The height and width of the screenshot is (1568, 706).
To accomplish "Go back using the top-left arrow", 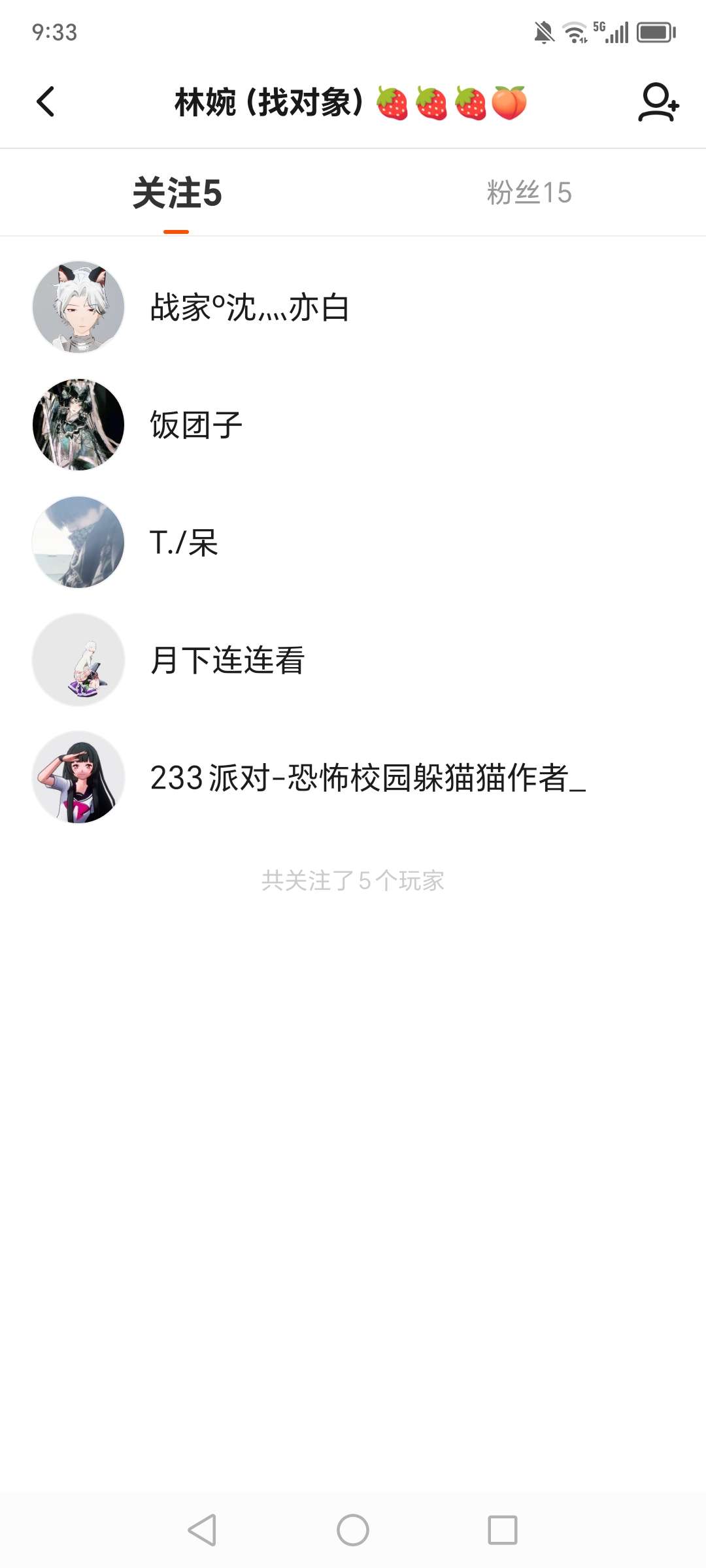I will click(46, 102).
